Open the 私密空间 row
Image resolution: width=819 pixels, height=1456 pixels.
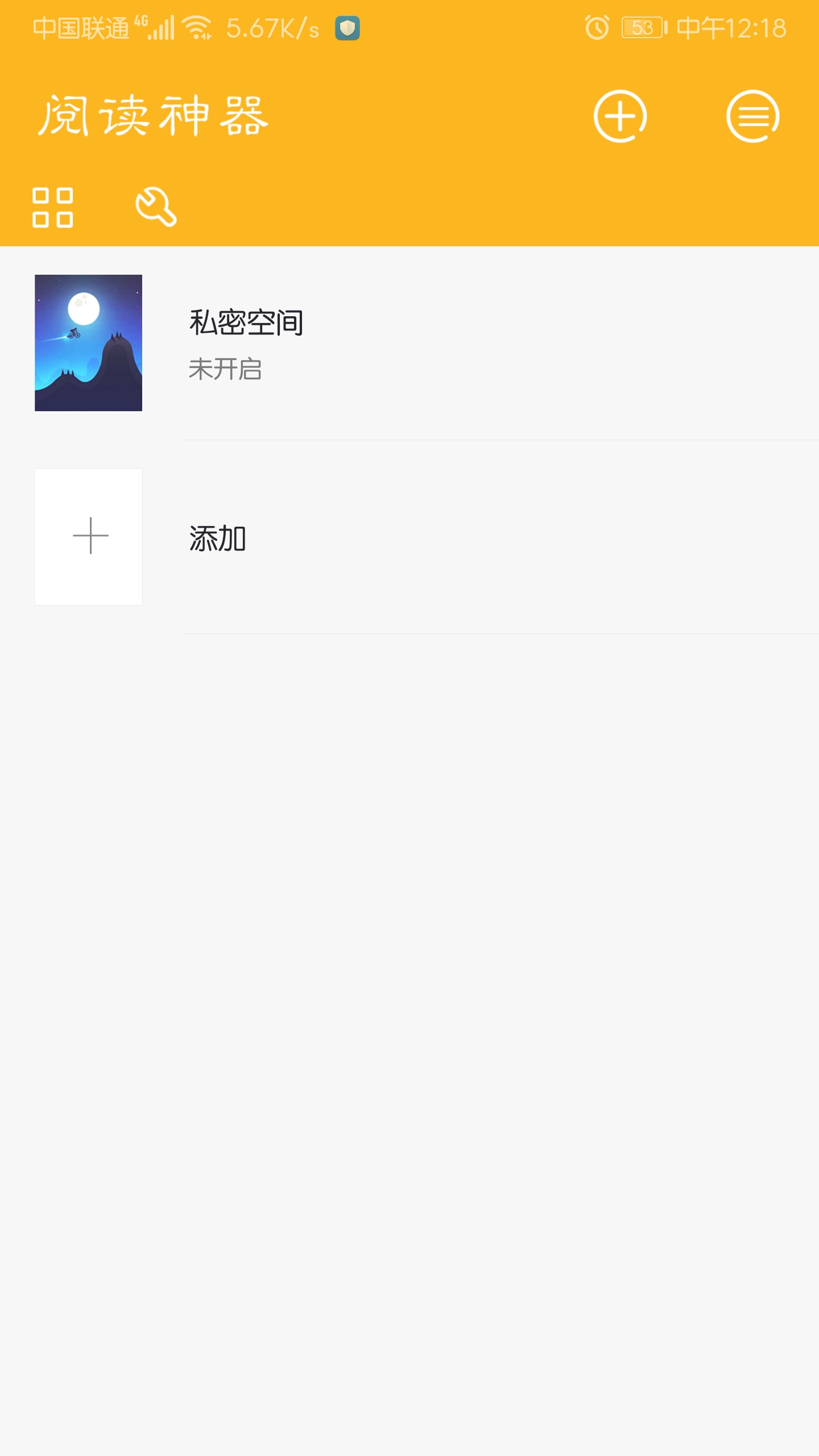coord(409,343)
